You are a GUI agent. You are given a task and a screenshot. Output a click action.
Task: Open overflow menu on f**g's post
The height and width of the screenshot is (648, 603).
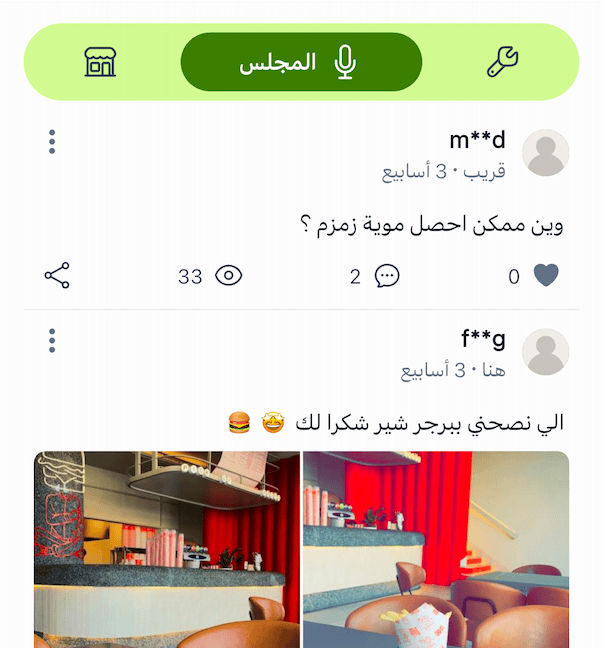(x=52, y=341)
